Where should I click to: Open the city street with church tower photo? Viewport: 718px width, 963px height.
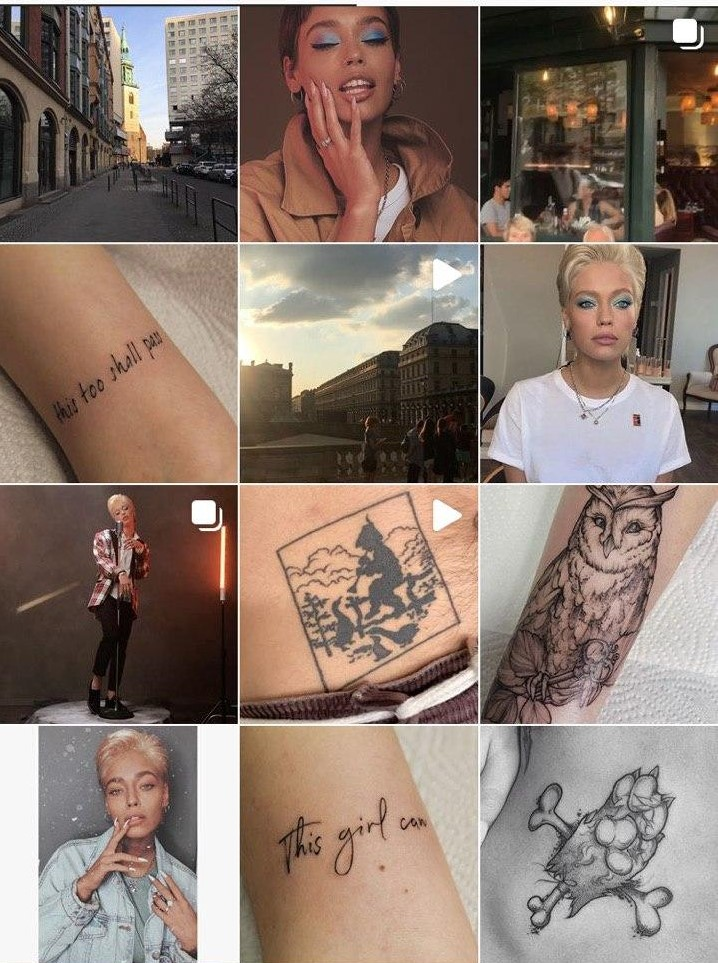click(x=119, y=122)
